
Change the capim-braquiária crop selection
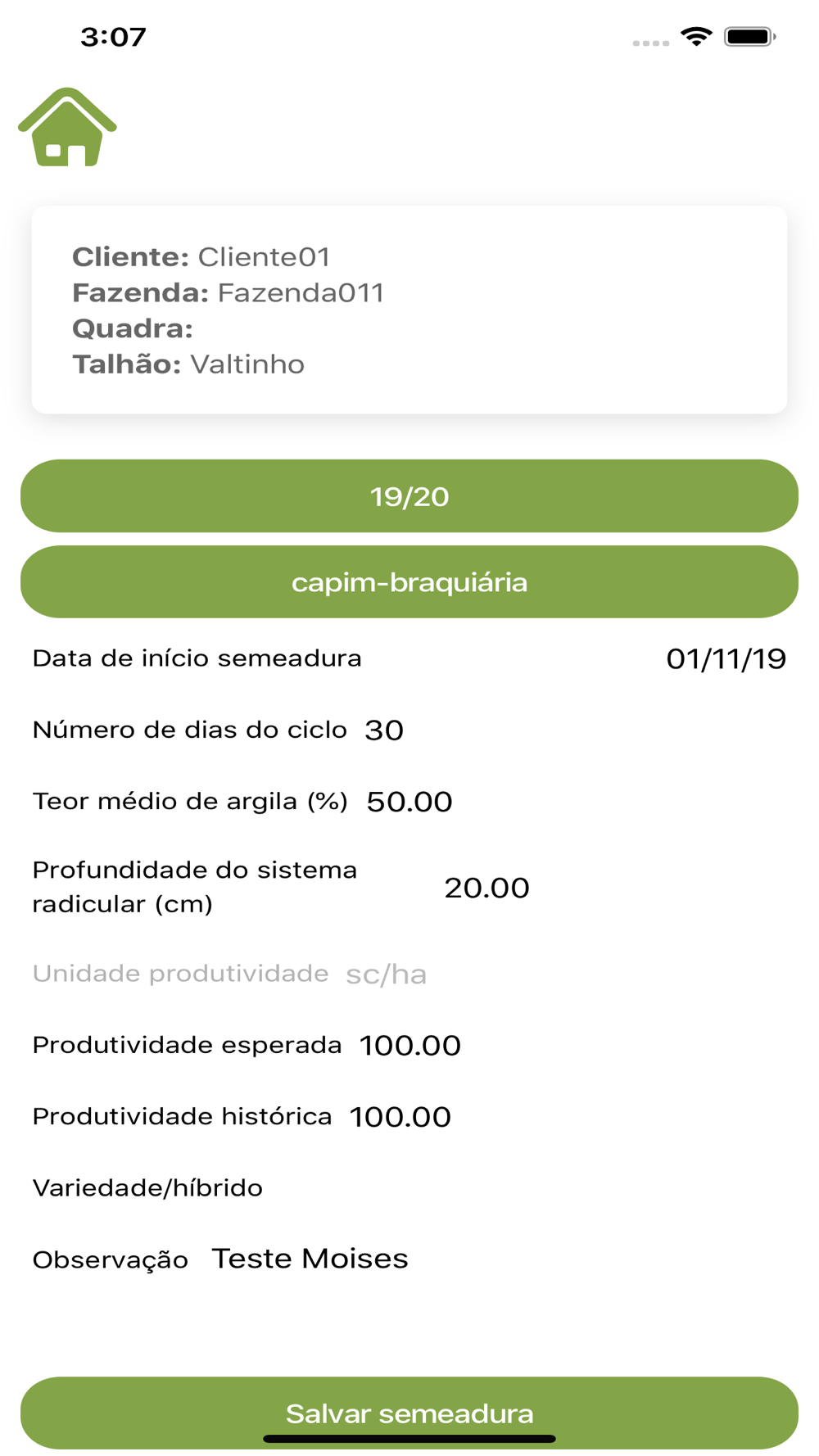409,582
